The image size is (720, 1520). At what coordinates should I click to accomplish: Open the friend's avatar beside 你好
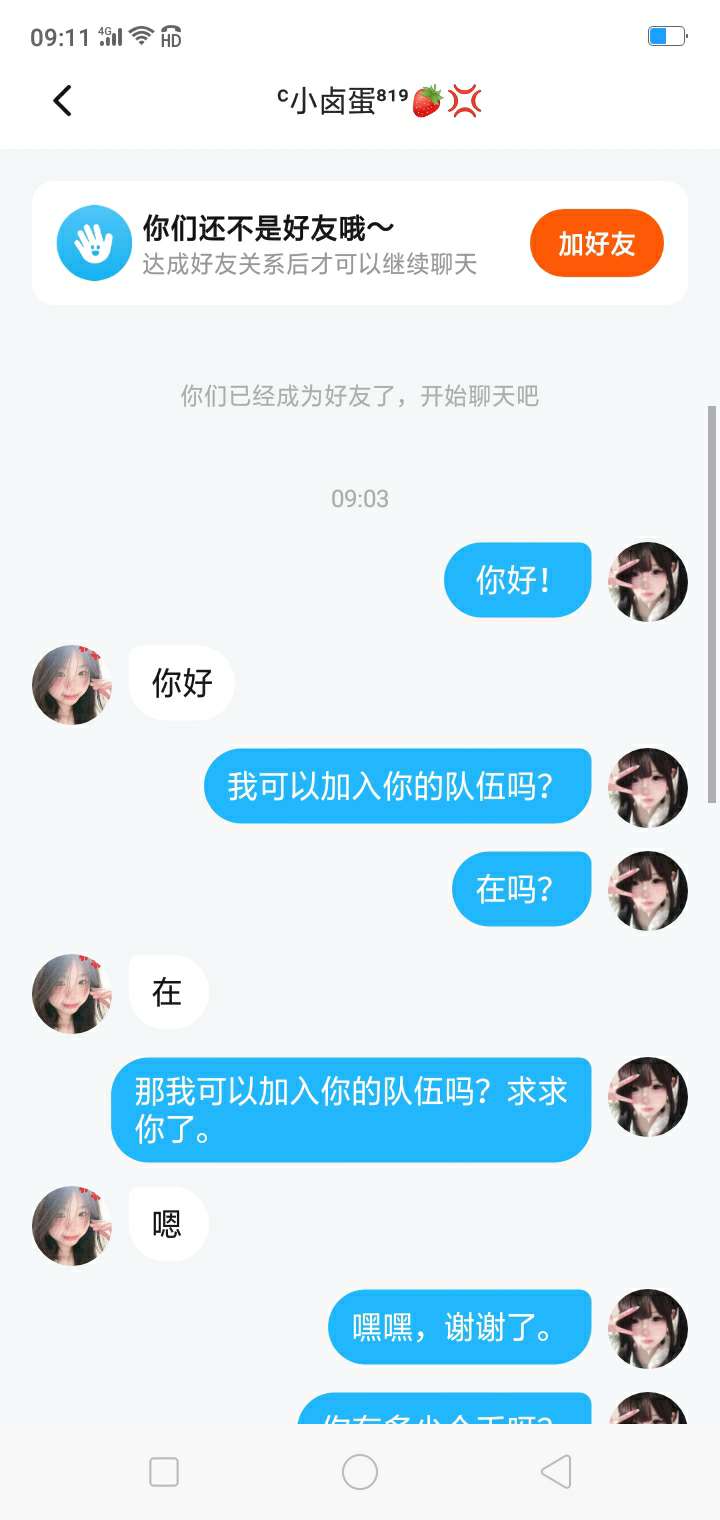point(72,685)
